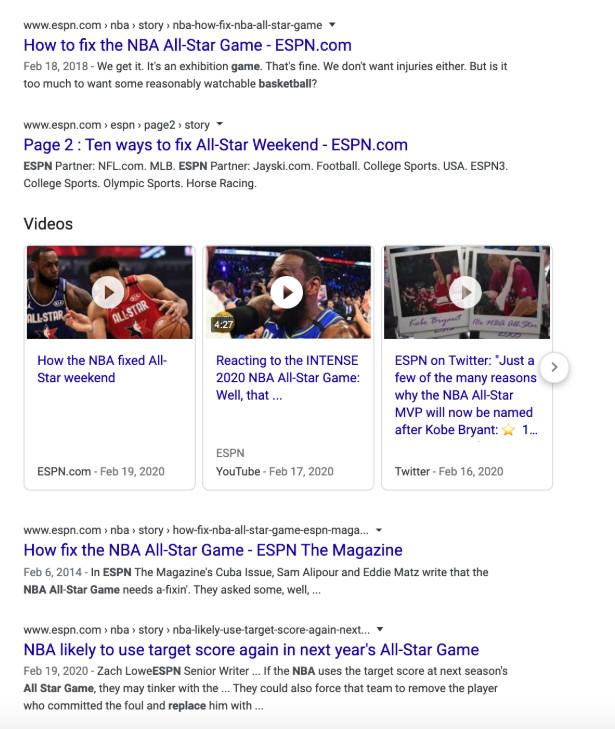Play the 'Reacting to the INTENSE 2020' video
The width and height of the screenshot is (615, 729).
pyautogui.click(x=287, y=292)
